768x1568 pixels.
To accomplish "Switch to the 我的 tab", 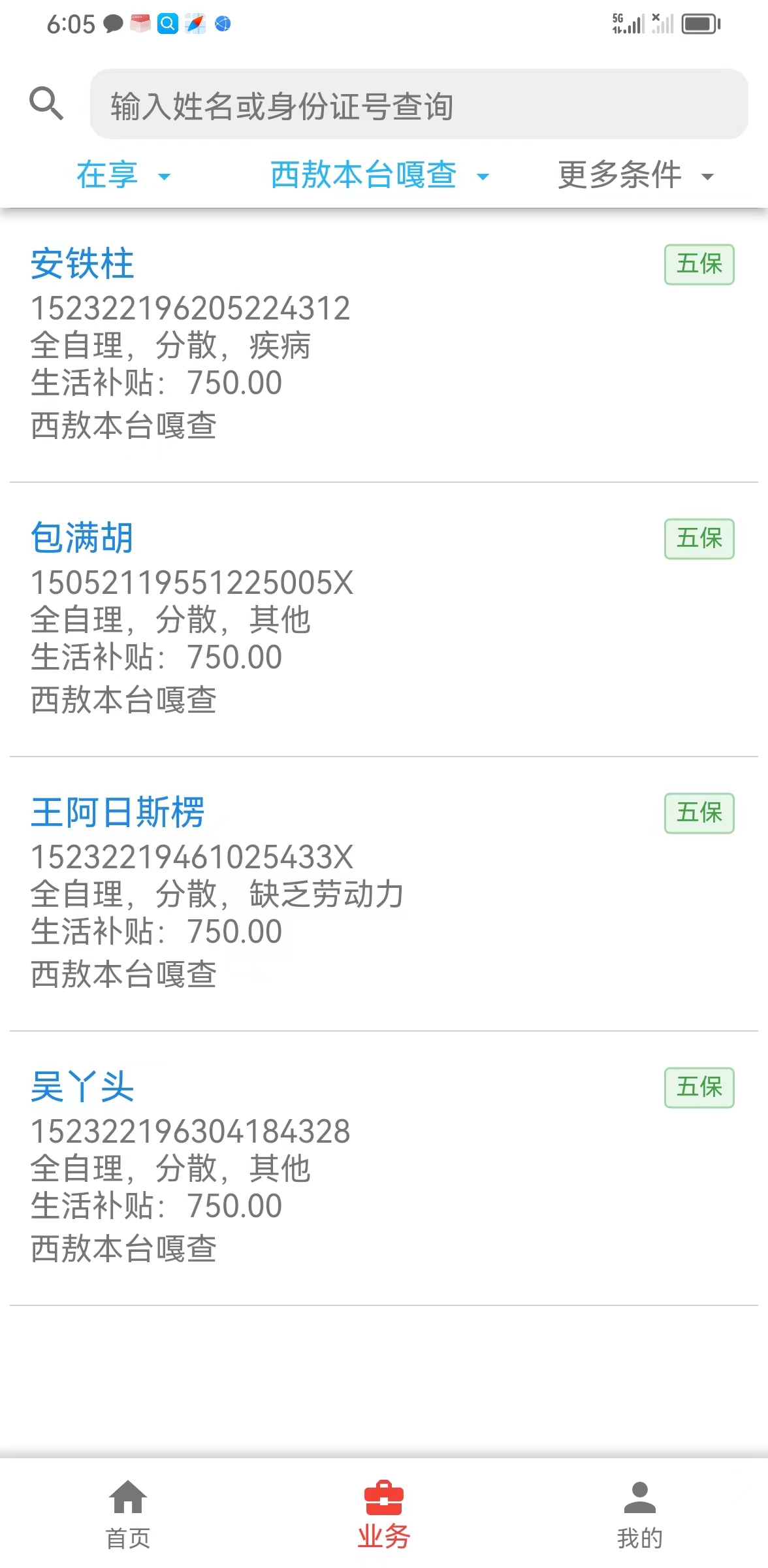I will coord(640,1514).
